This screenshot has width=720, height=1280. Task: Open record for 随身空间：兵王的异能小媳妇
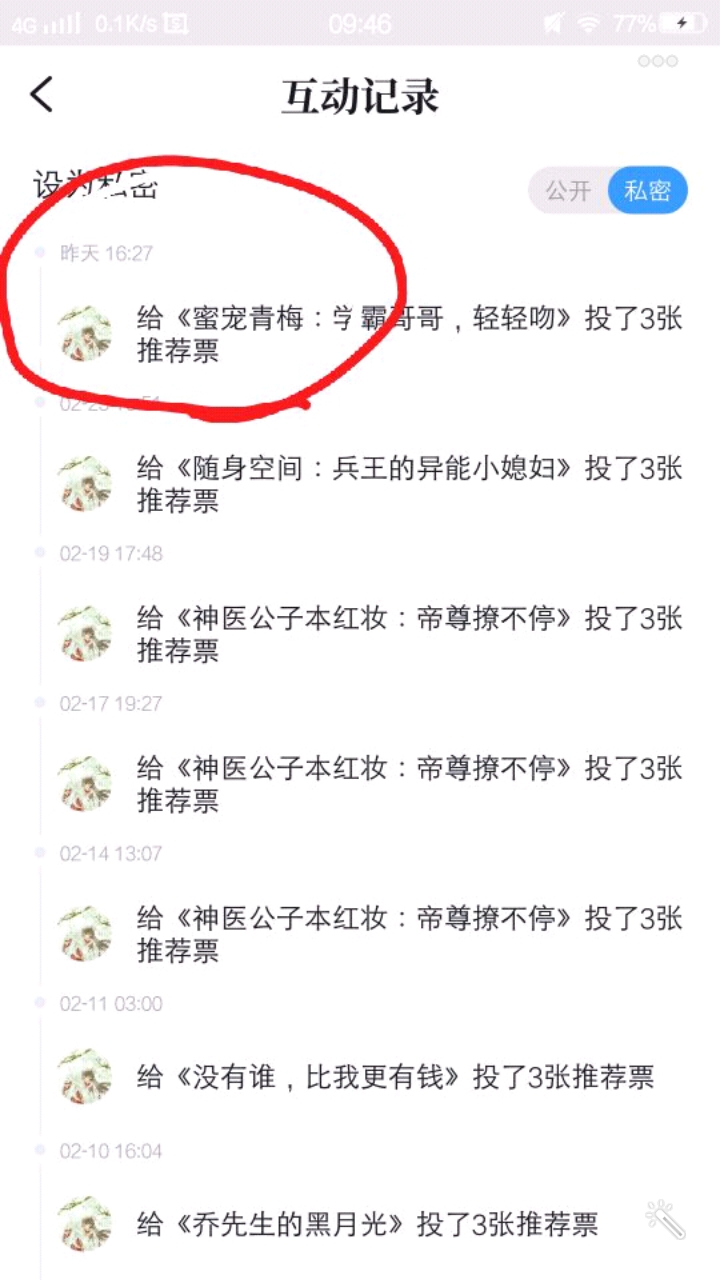click(408, 484)
